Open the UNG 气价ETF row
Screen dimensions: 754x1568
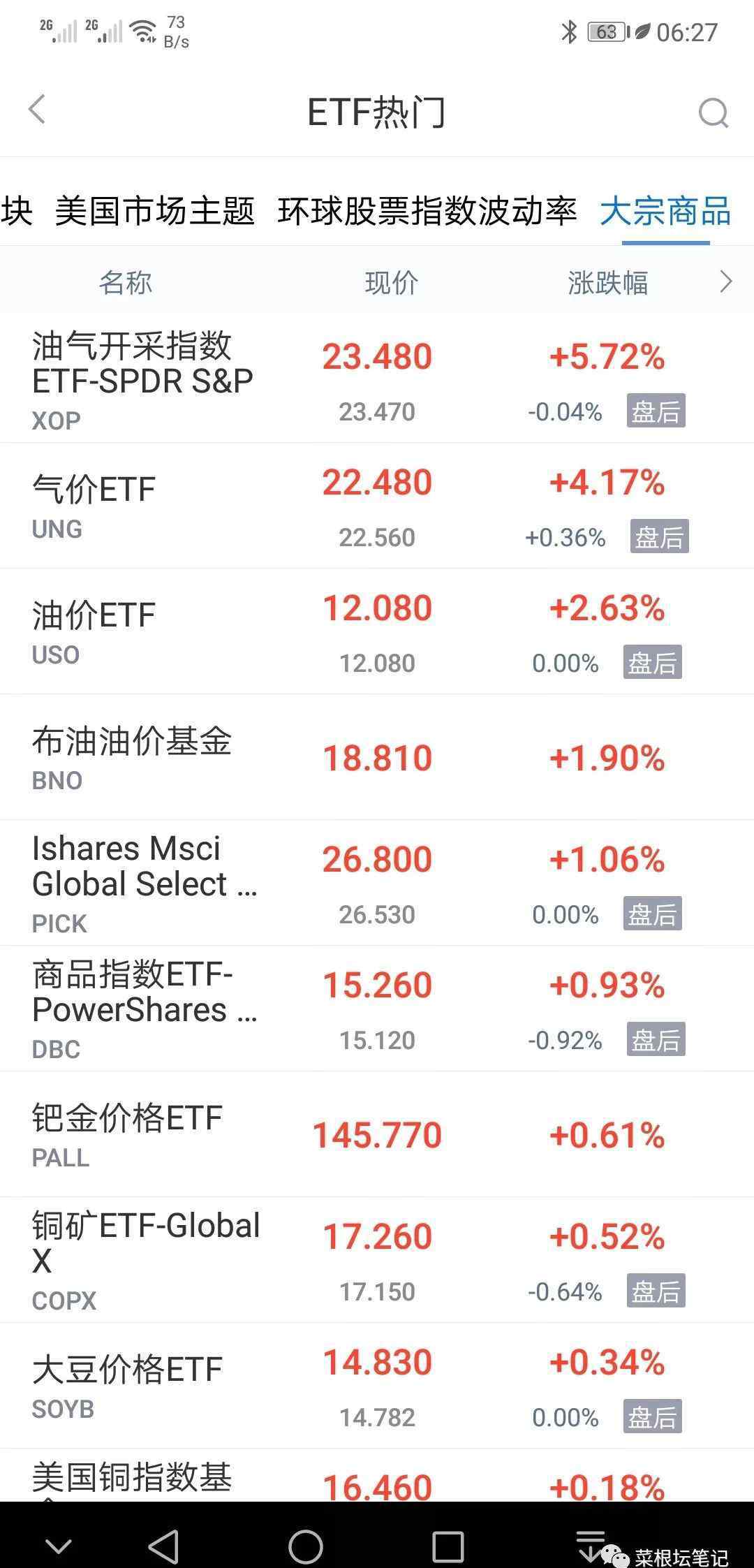click(x=377, y=506)
